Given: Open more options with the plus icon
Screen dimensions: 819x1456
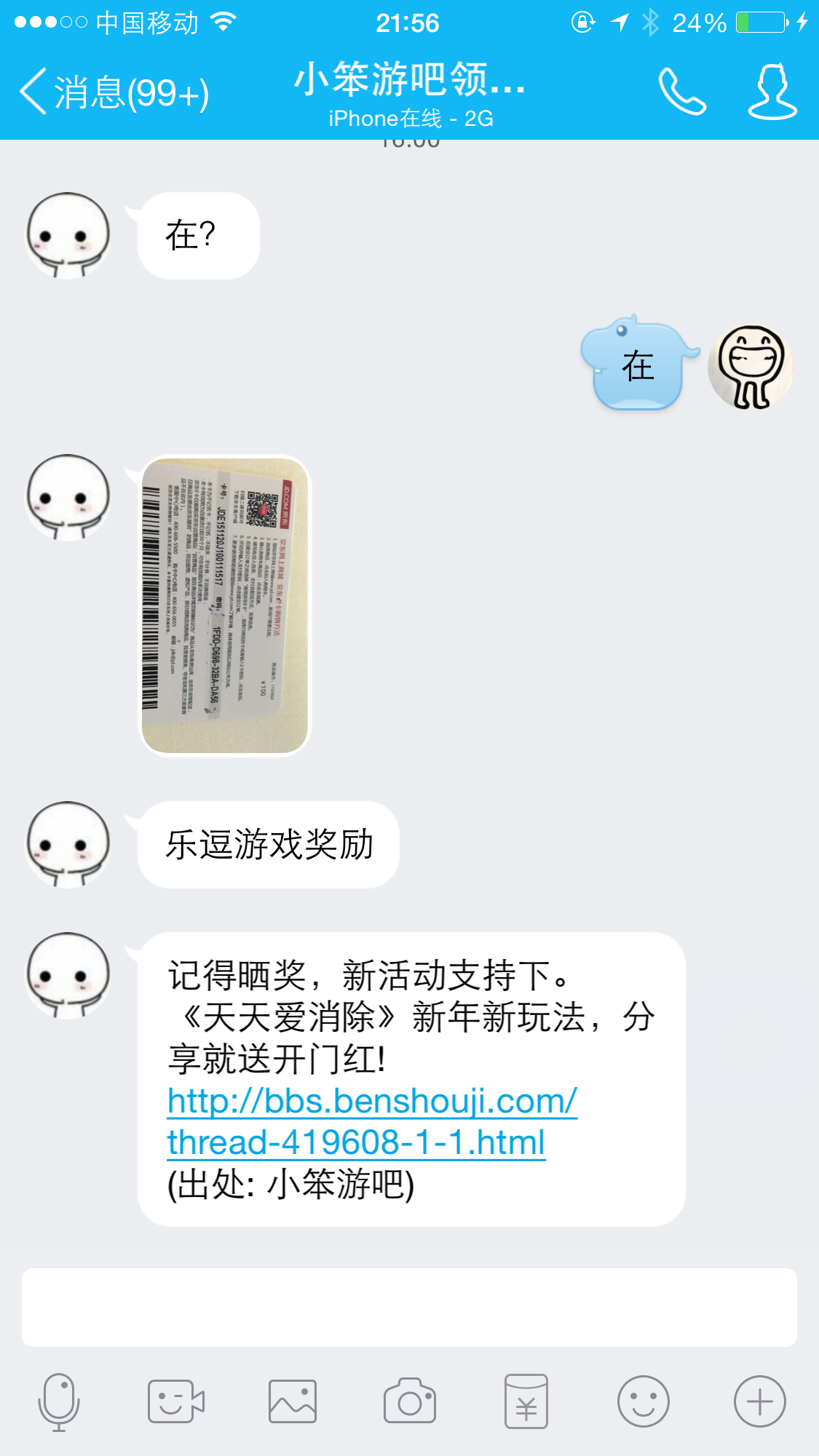Looking at the screenshot, I should coord(760,1401).
